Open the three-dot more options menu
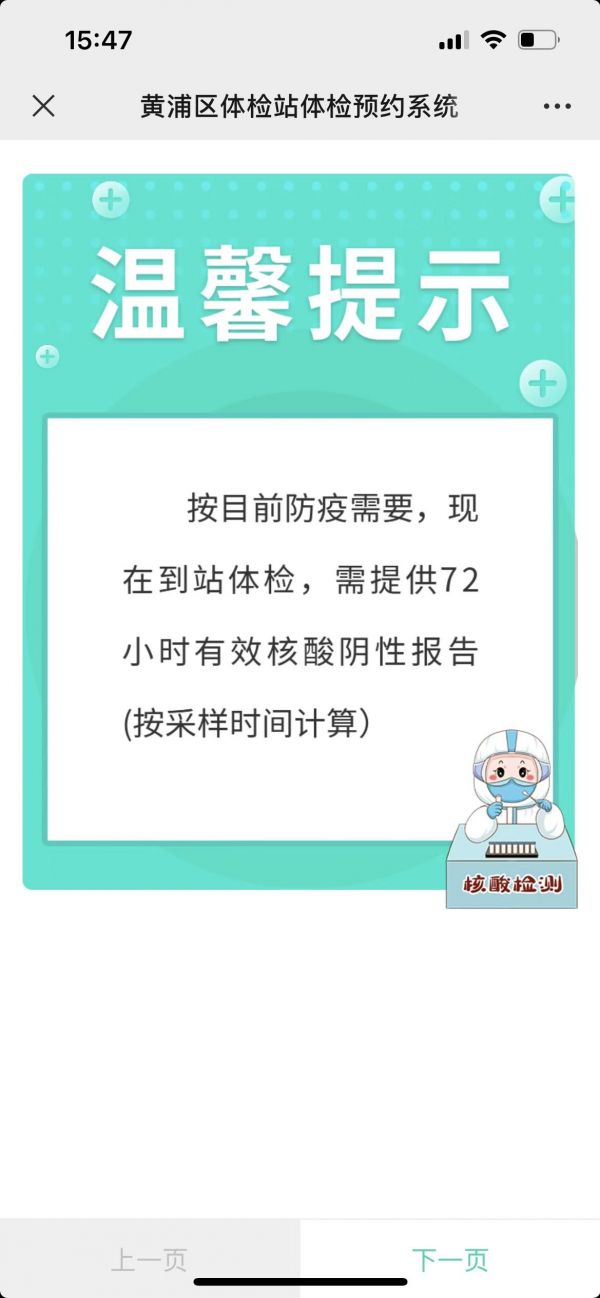Viewport: 600px width, 1298px height. 557,106
